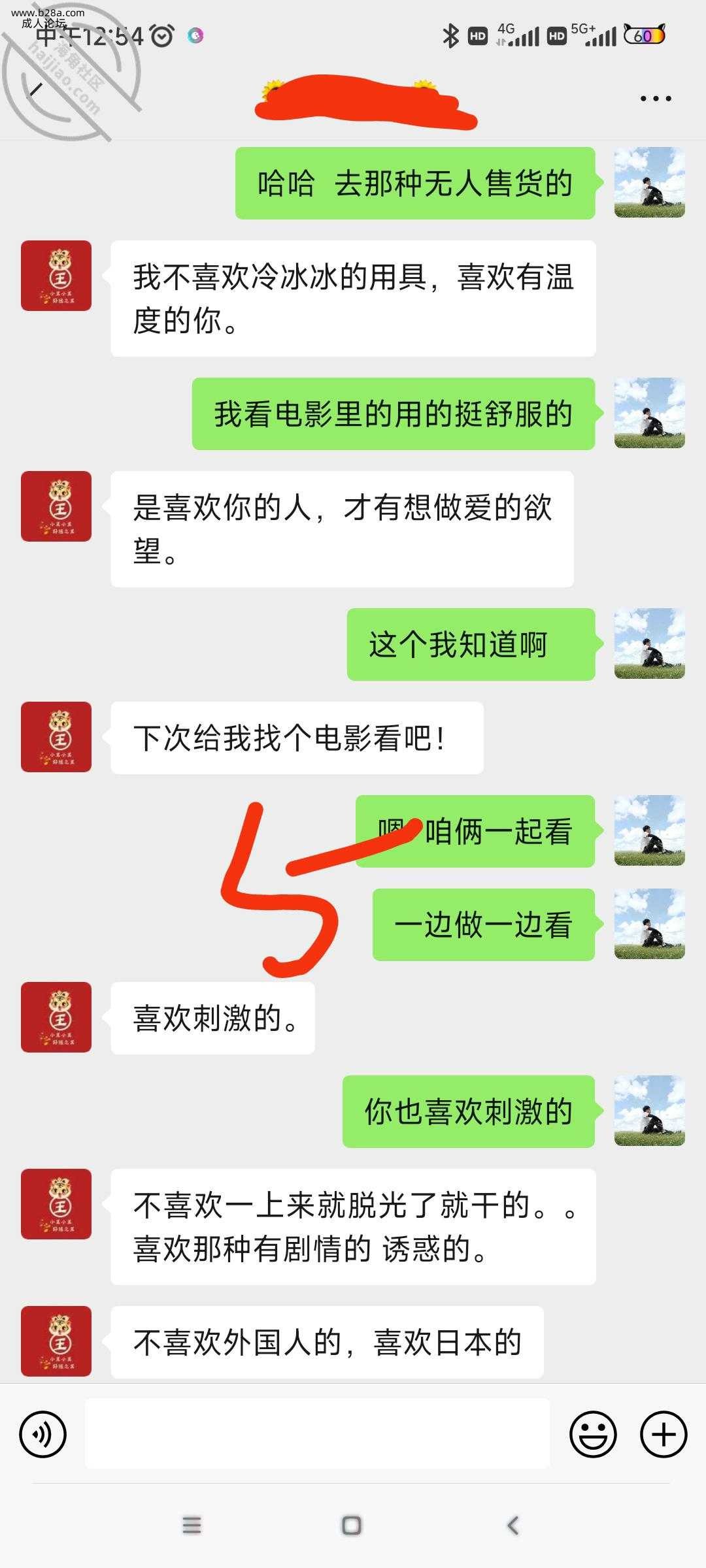Screen dimensions: 706x1568
Task: Tap own avatar beside 这个我知道啊
Action: [x=649, y=644]
